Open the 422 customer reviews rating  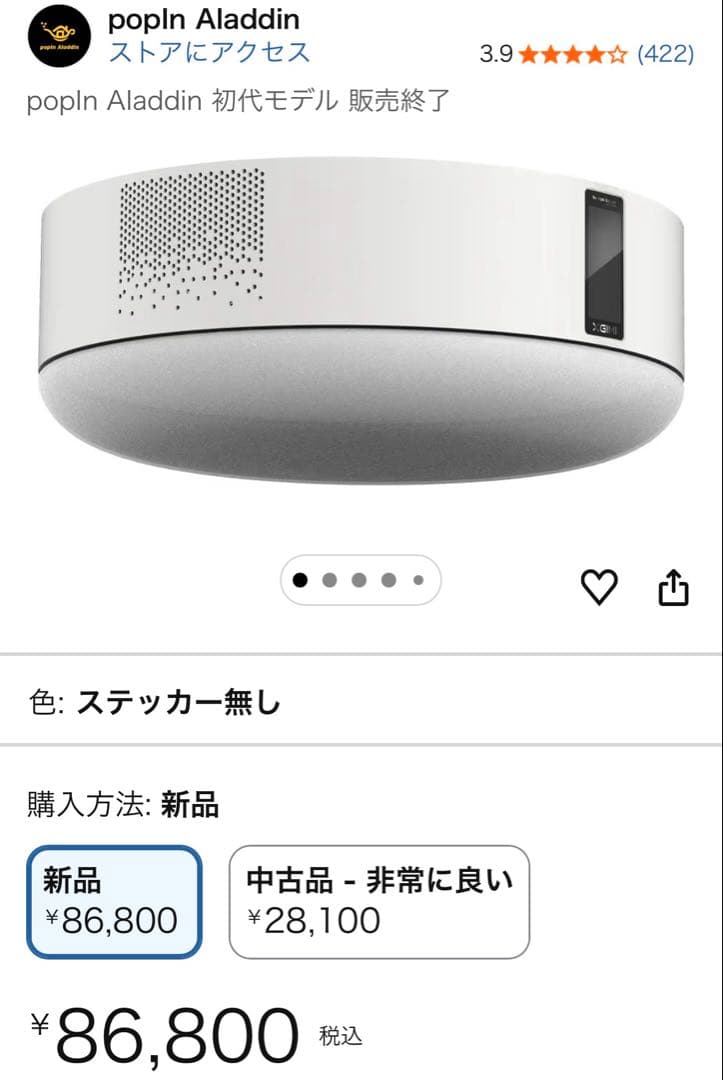point(586,54)
